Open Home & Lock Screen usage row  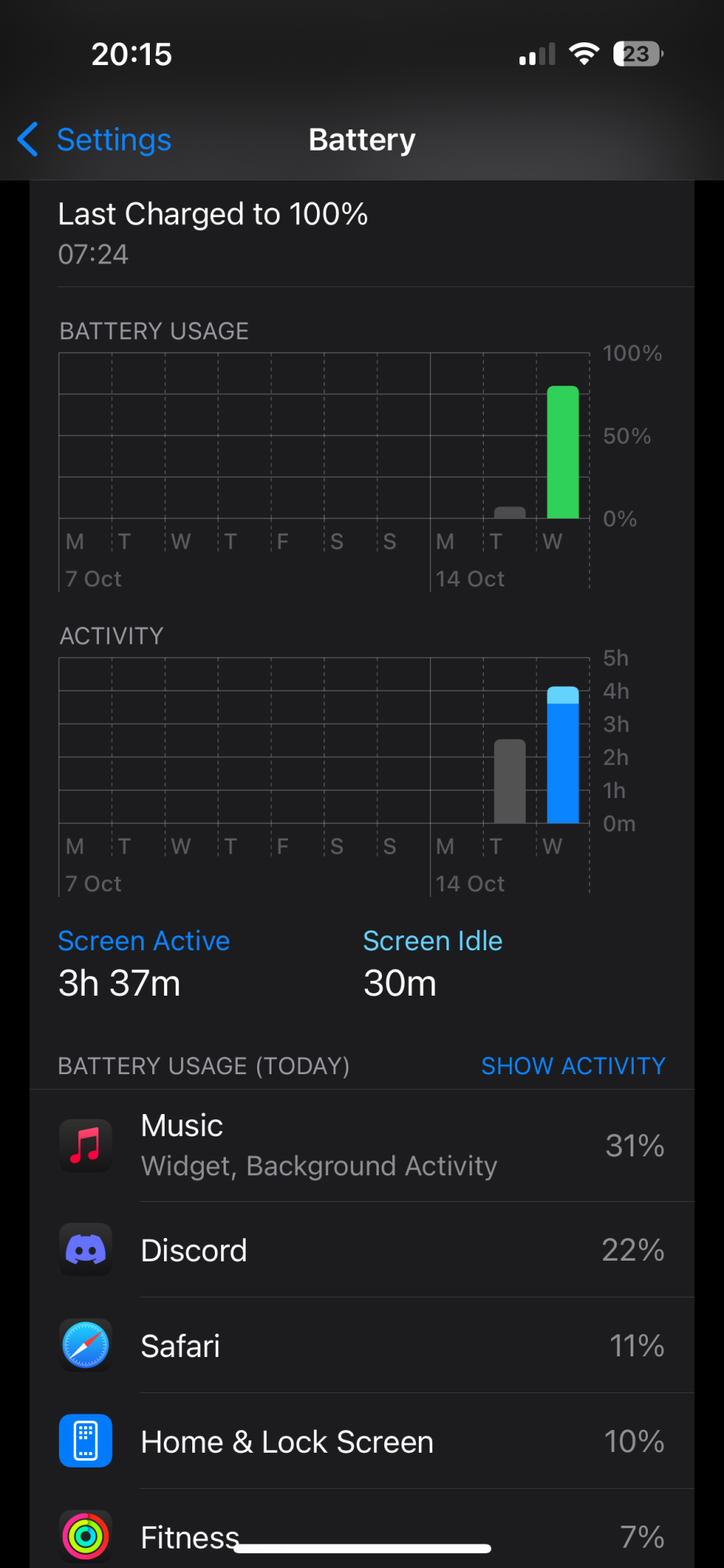[x=362, y=1441]
